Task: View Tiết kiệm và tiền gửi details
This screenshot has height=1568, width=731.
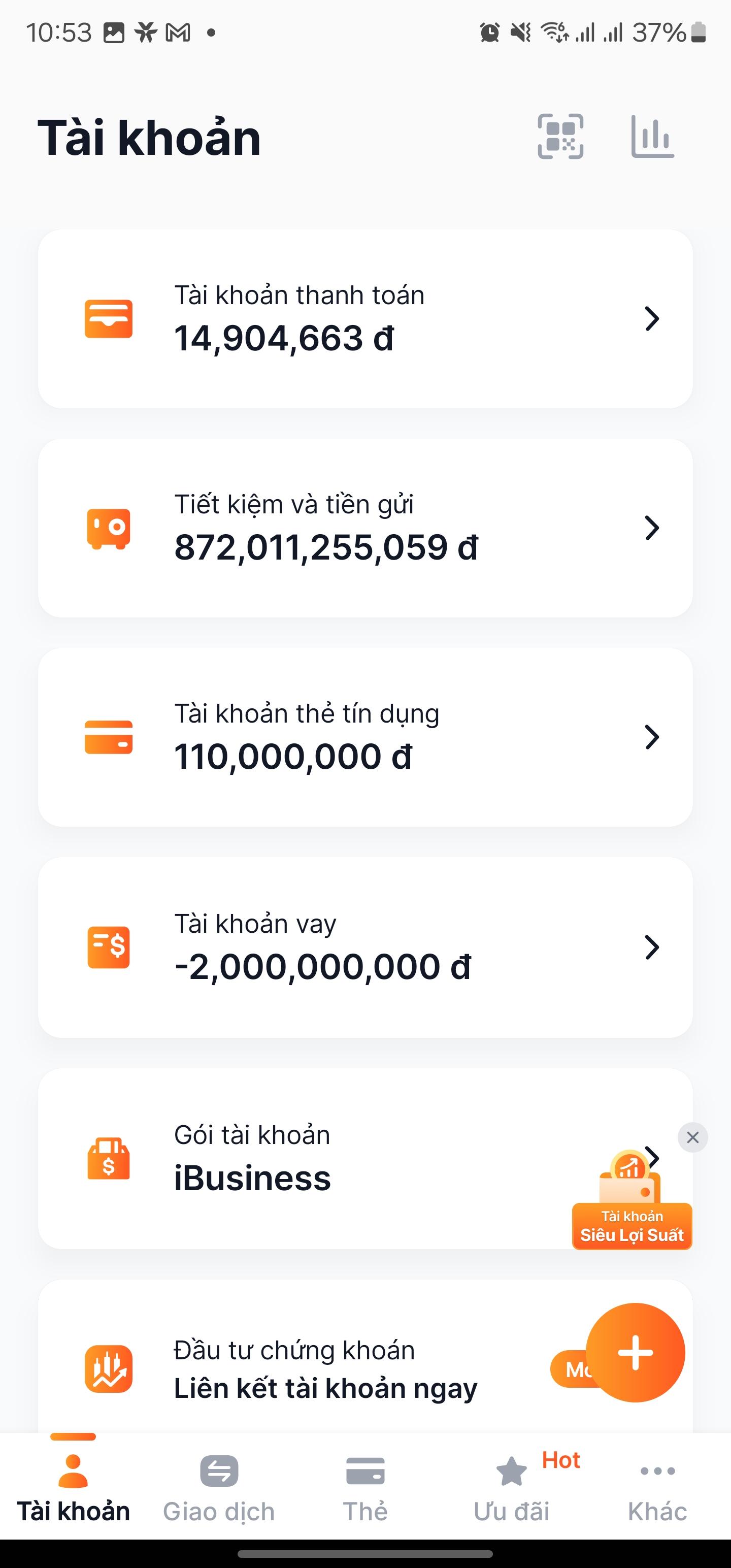Action: (365, 528)
